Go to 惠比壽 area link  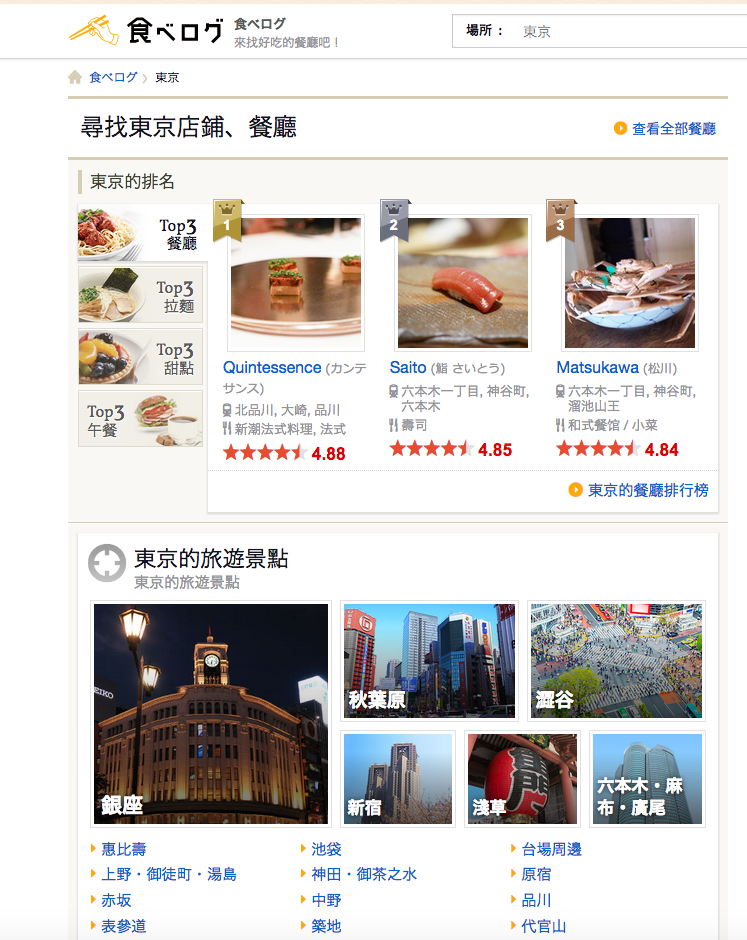click(124, 849)
